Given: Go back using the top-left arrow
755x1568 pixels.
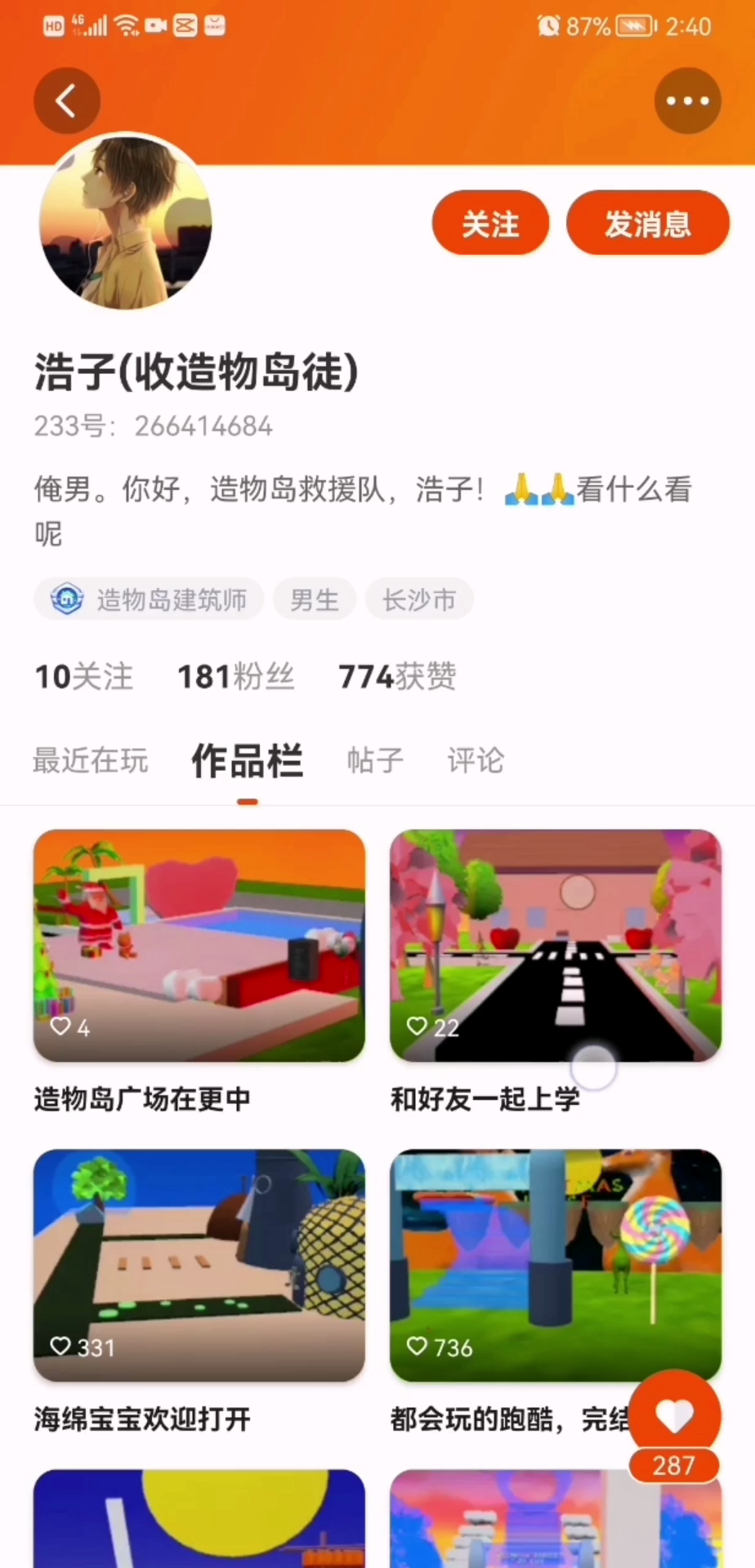Looking at the screenshot, I should point(66,101).
